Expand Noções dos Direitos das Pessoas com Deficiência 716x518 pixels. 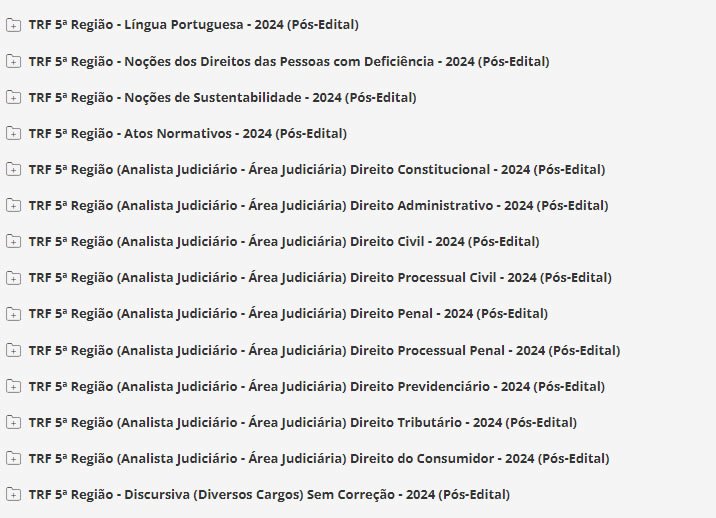point(13,61)
